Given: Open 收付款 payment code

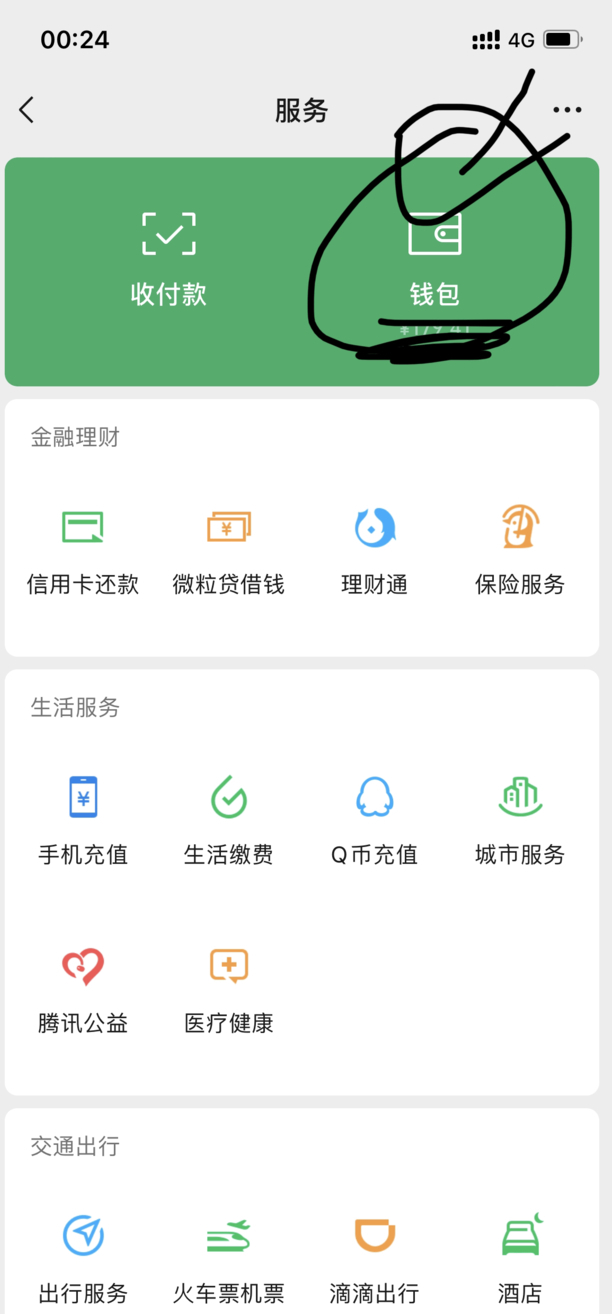Looking at the screenshot, I should (x=169, y=258).
